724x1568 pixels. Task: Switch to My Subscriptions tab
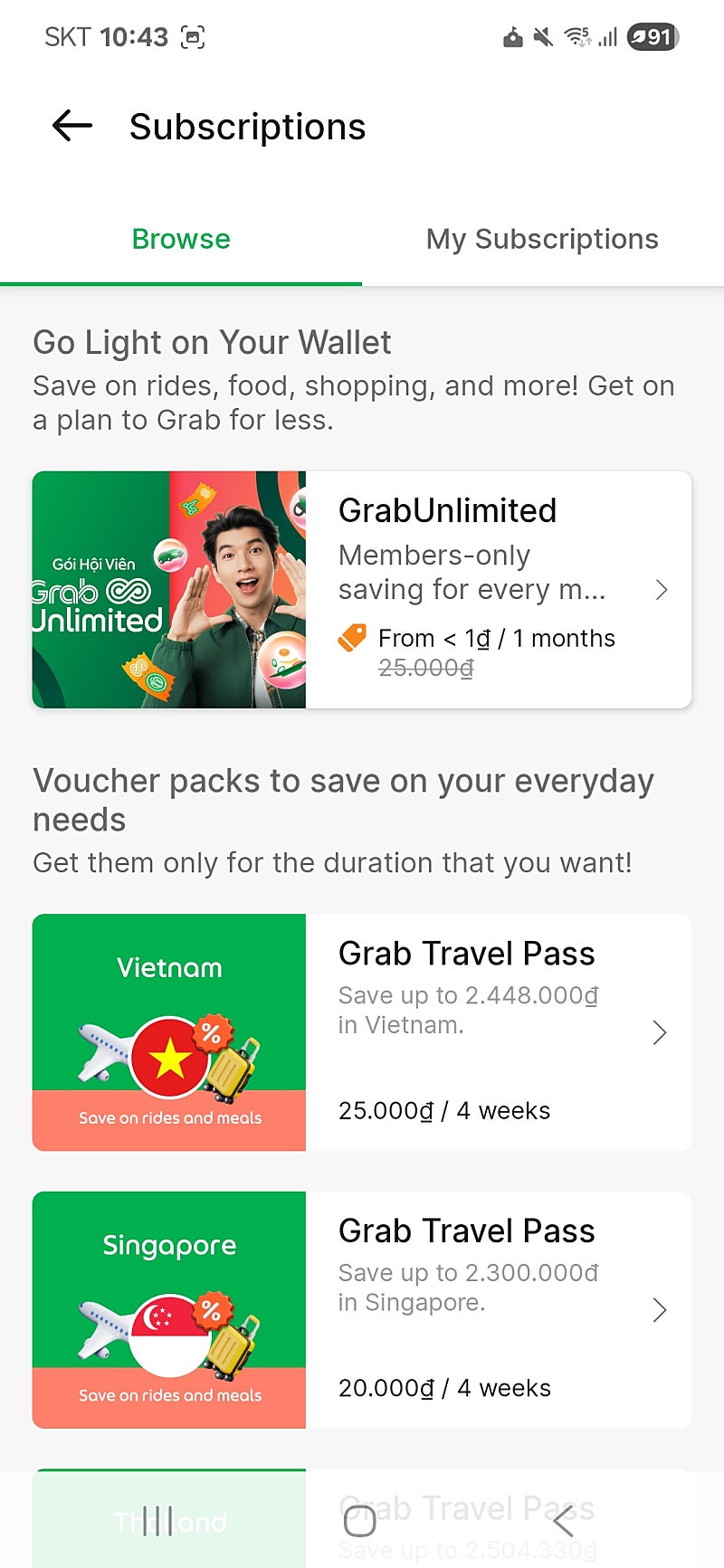(x=542, y=239)
